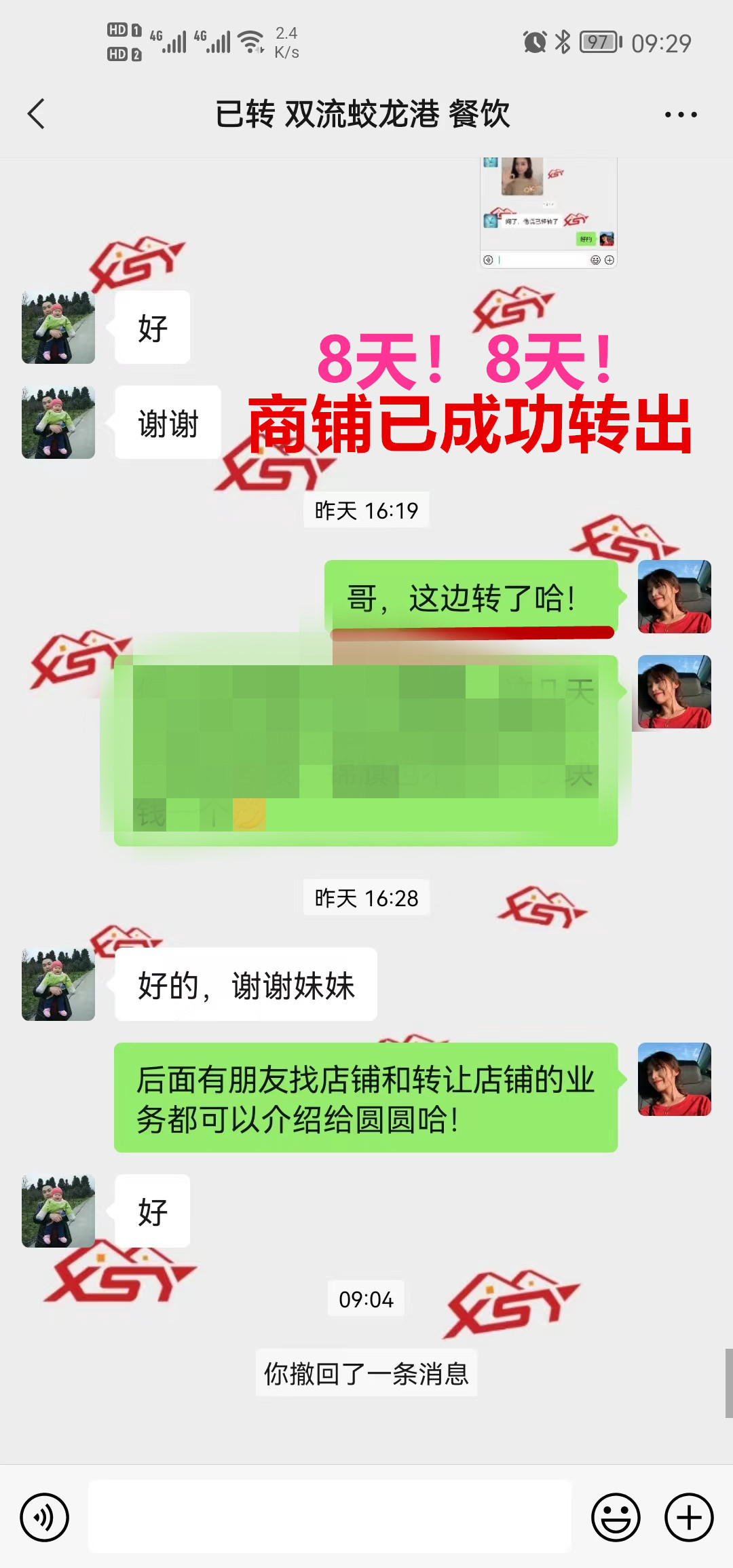Open the emoji sticker panel
This screenshot has height=1568, width=733.
[x=616, y=1517]
